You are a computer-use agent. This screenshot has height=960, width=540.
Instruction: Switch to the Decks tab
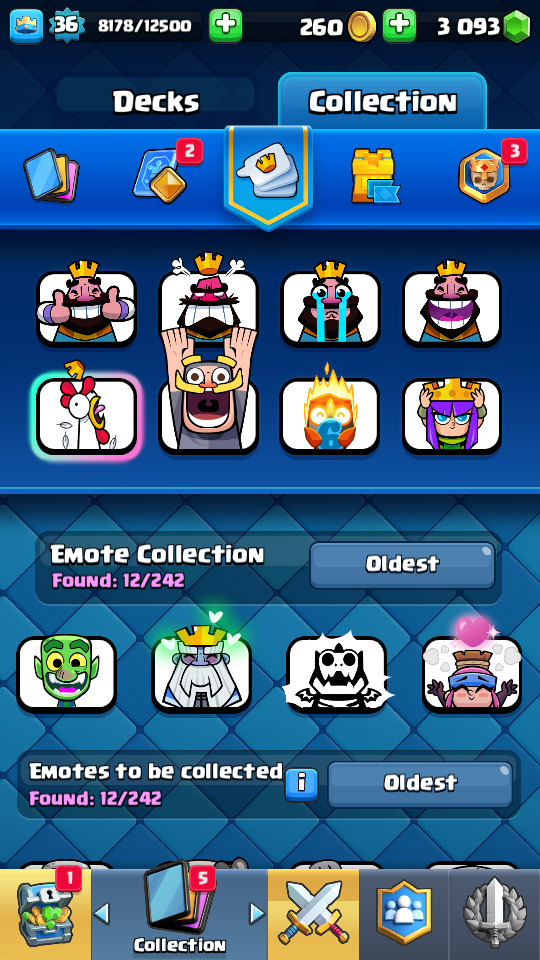click(x=156, y=101)
